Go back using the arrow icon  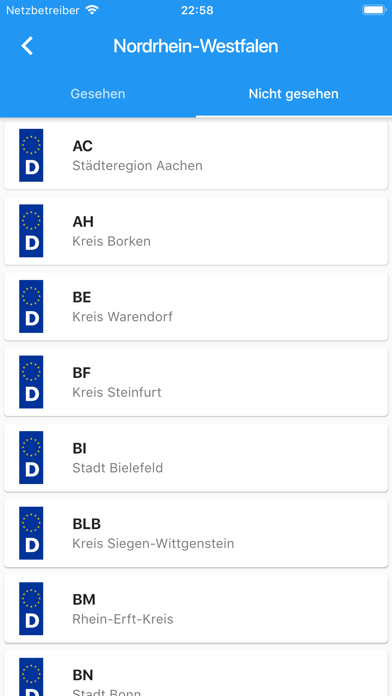pyautogui.click(x=27, y=46)
